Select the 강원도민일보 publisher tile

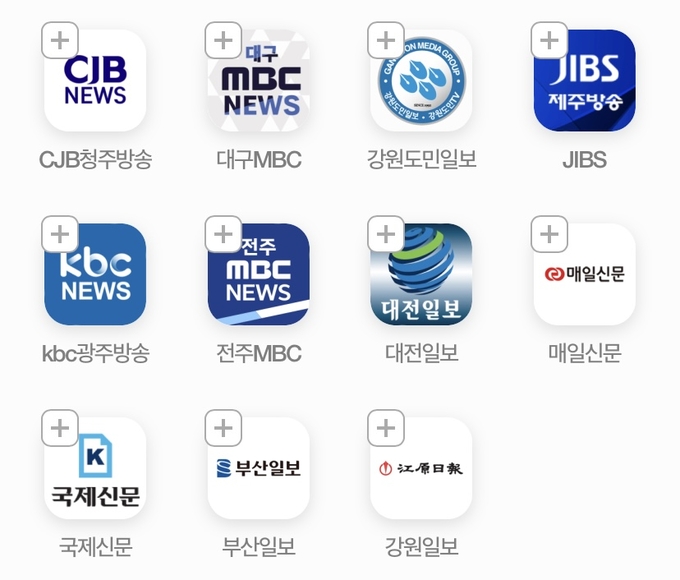click(x=421, y=82)
